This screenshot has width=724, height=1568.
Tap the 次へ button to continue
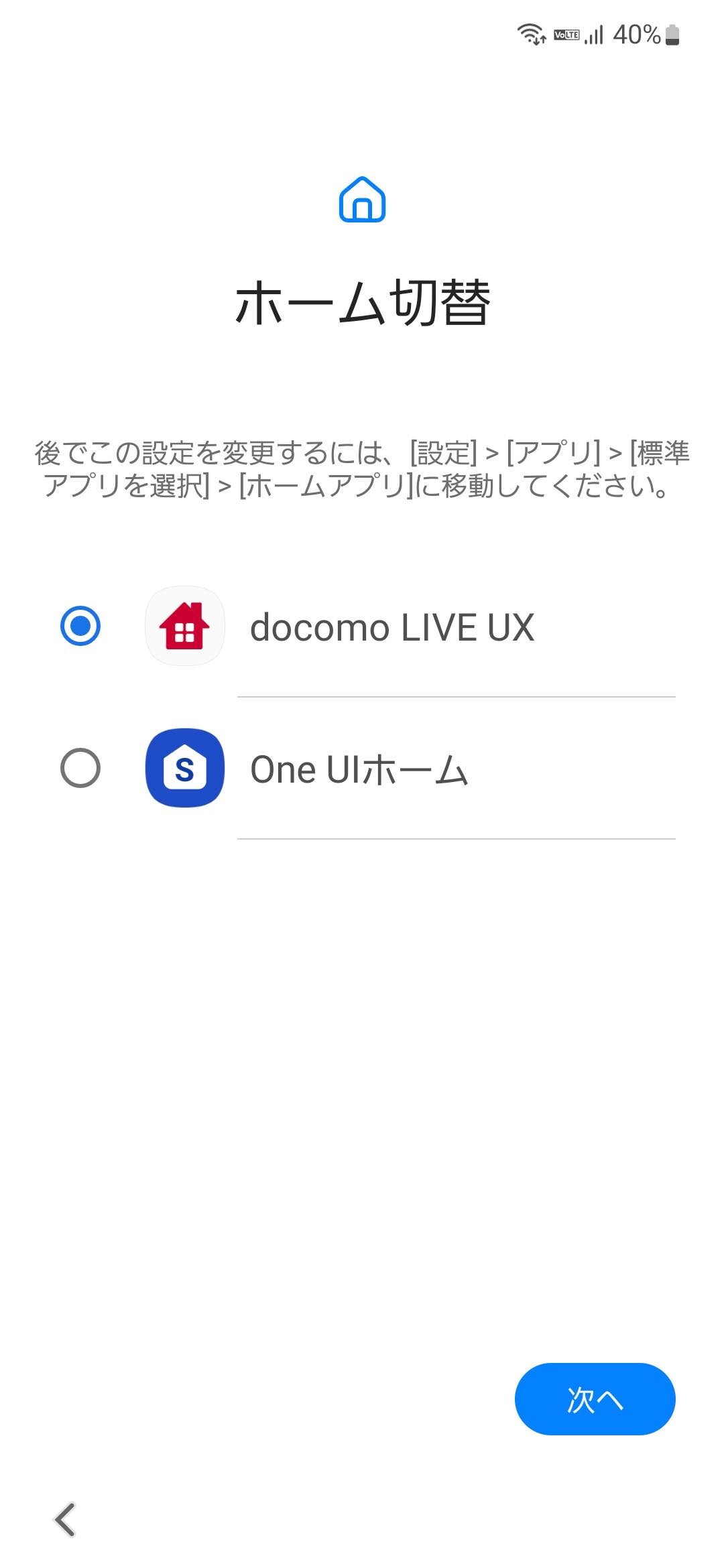(595, 1400)
